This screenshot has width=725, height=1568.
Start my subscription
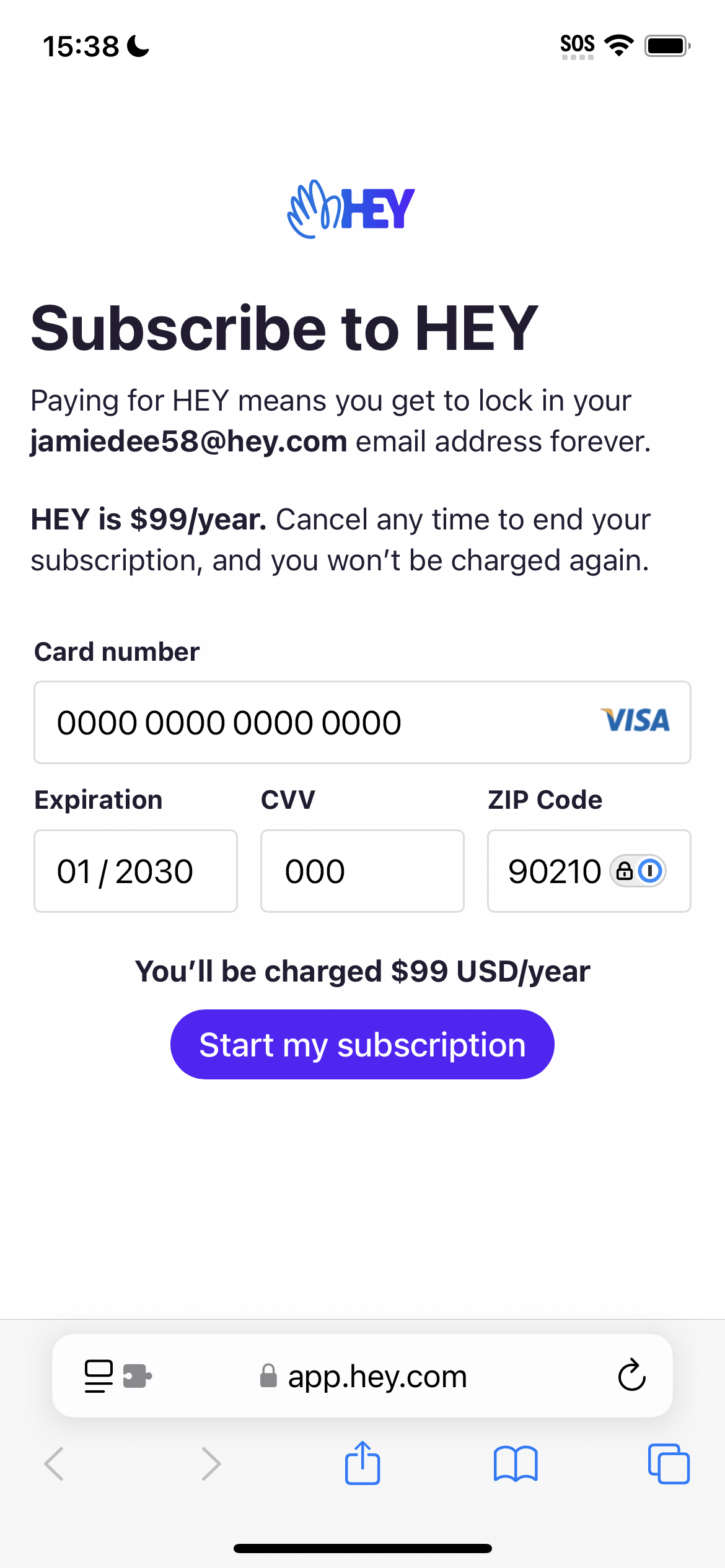coord(362,1044)
